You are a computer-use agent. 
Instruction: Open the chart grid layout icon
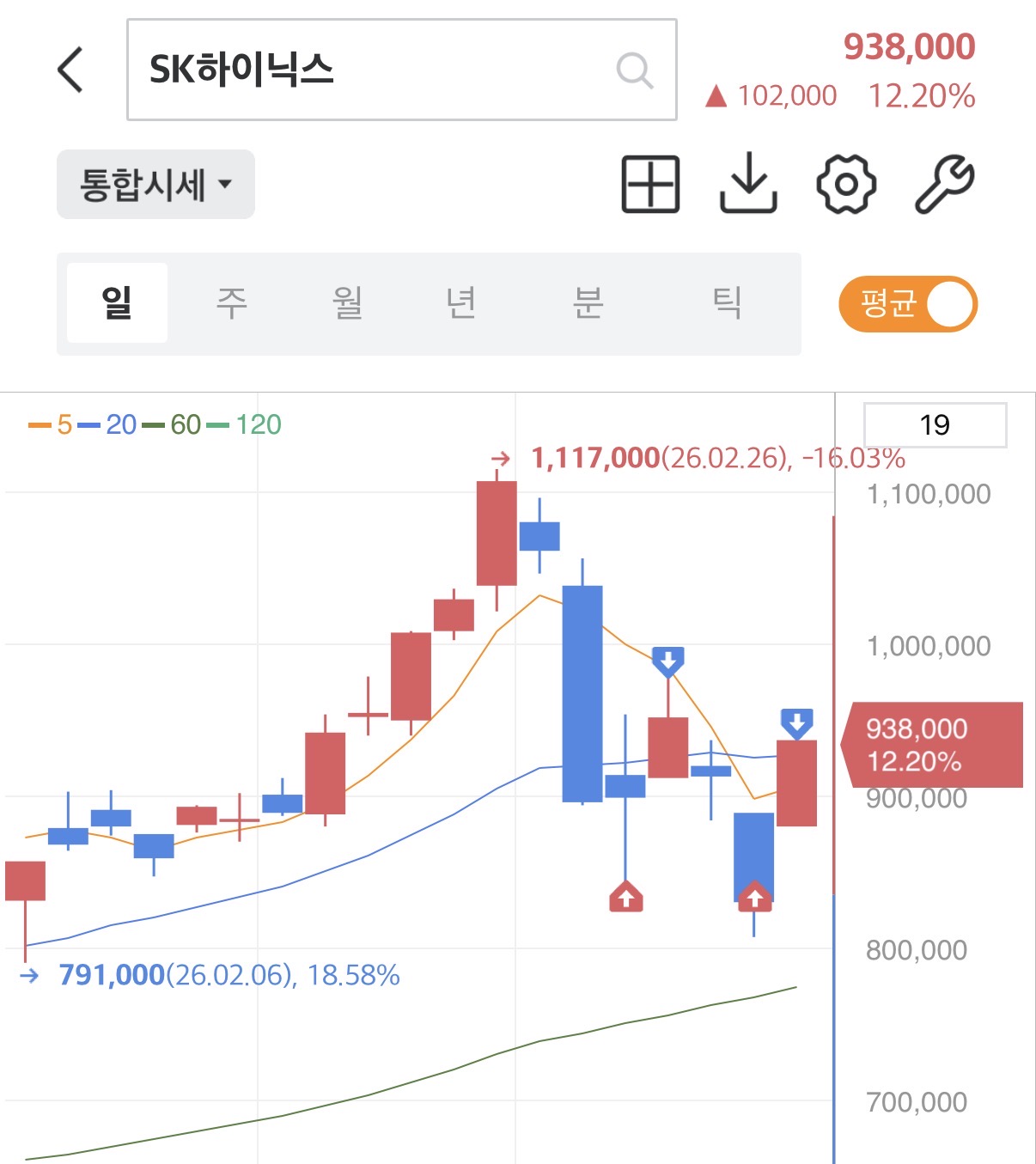click(x=650, y=184)
